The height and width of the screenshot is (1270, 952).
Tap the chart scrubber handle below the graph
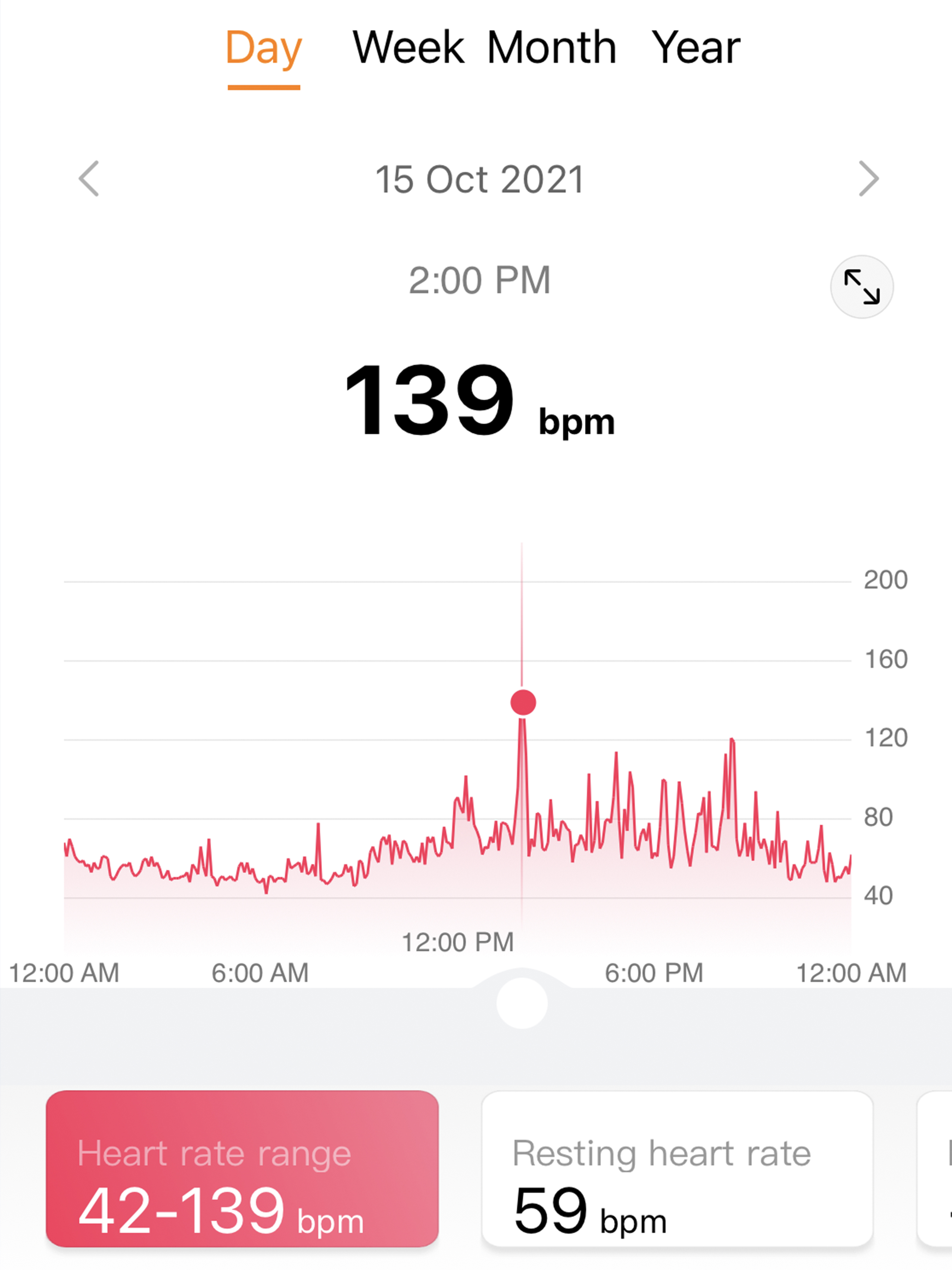click(522, 1003)
